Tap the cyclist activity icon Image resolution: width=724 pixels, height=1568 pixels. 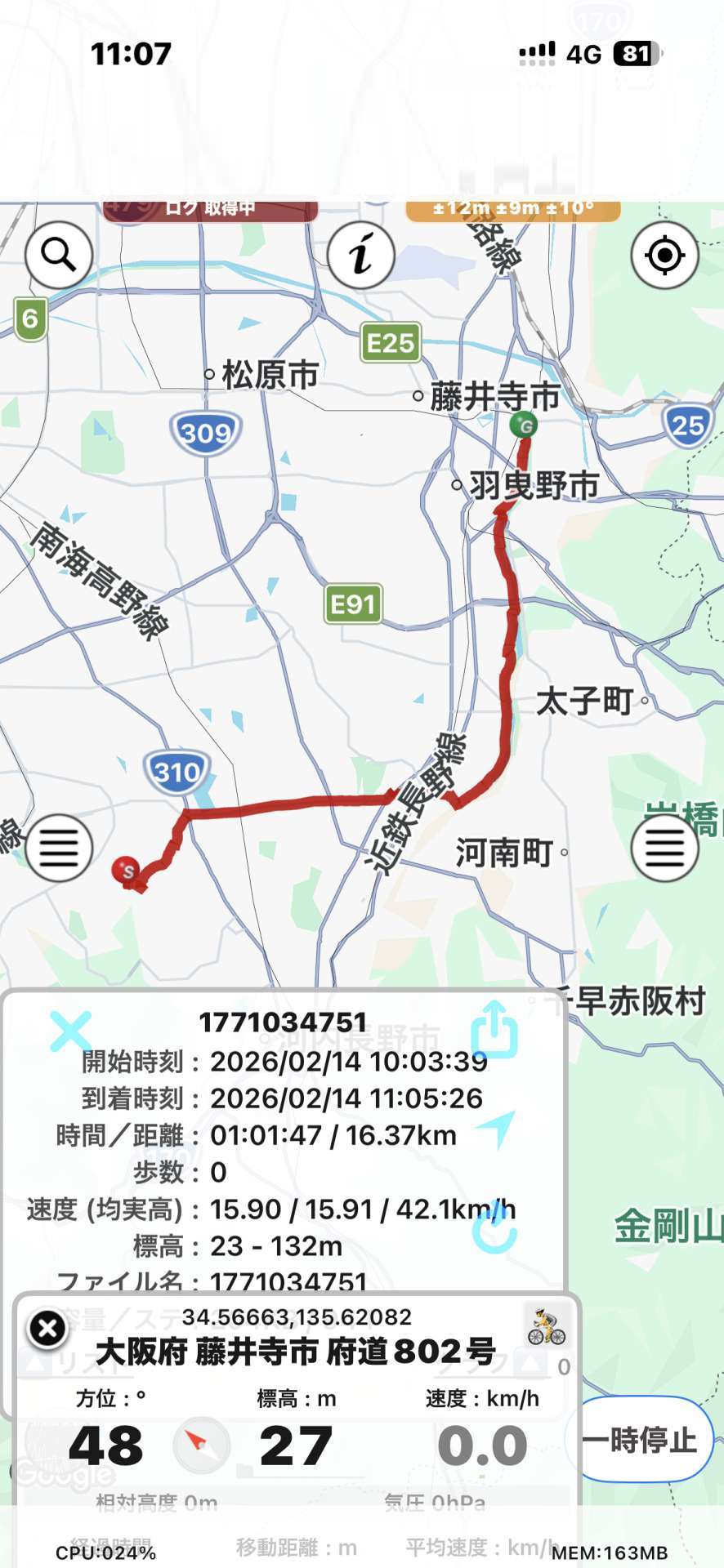pos(546,1326)
